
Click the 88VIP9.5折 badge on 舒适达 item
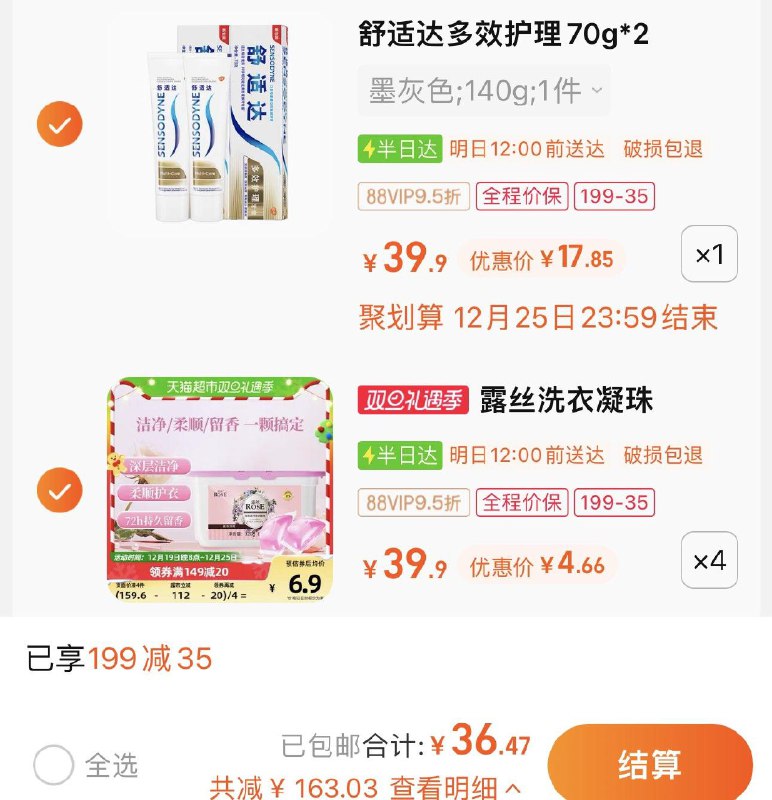[411, 196]
